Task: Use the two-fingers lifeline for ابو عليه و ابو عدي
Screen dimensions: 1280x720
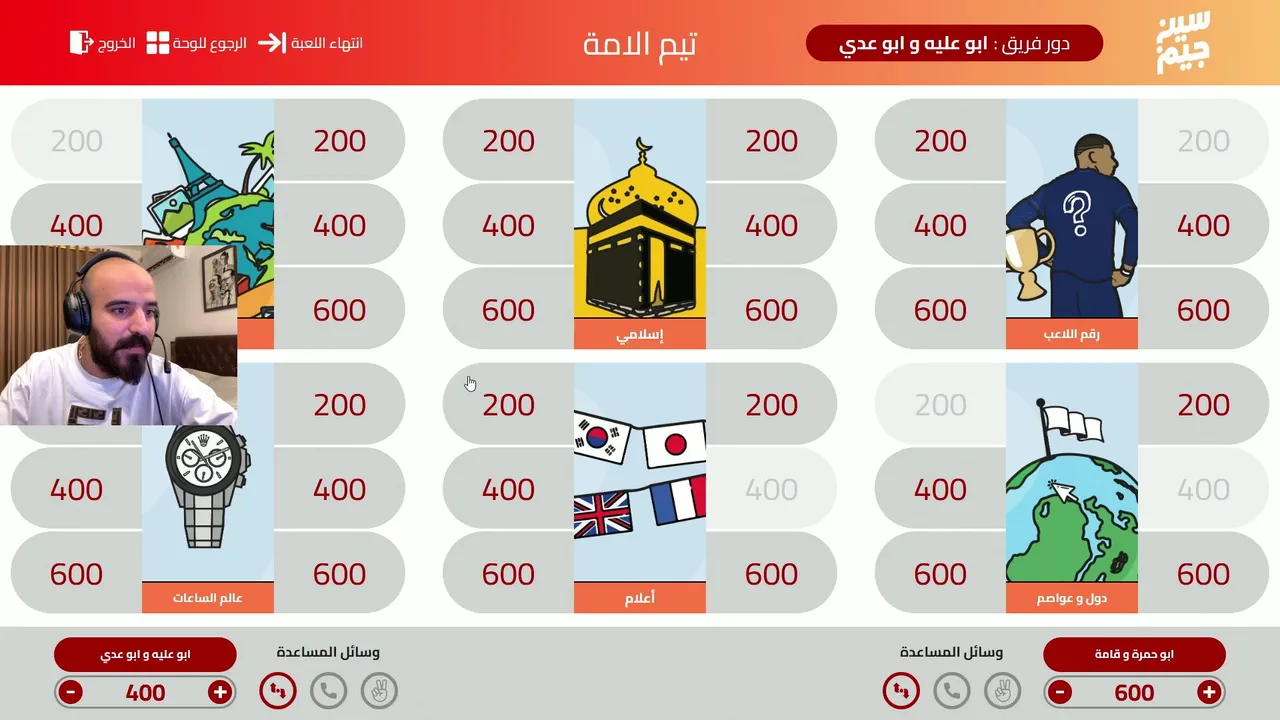Action: point(379,691)
